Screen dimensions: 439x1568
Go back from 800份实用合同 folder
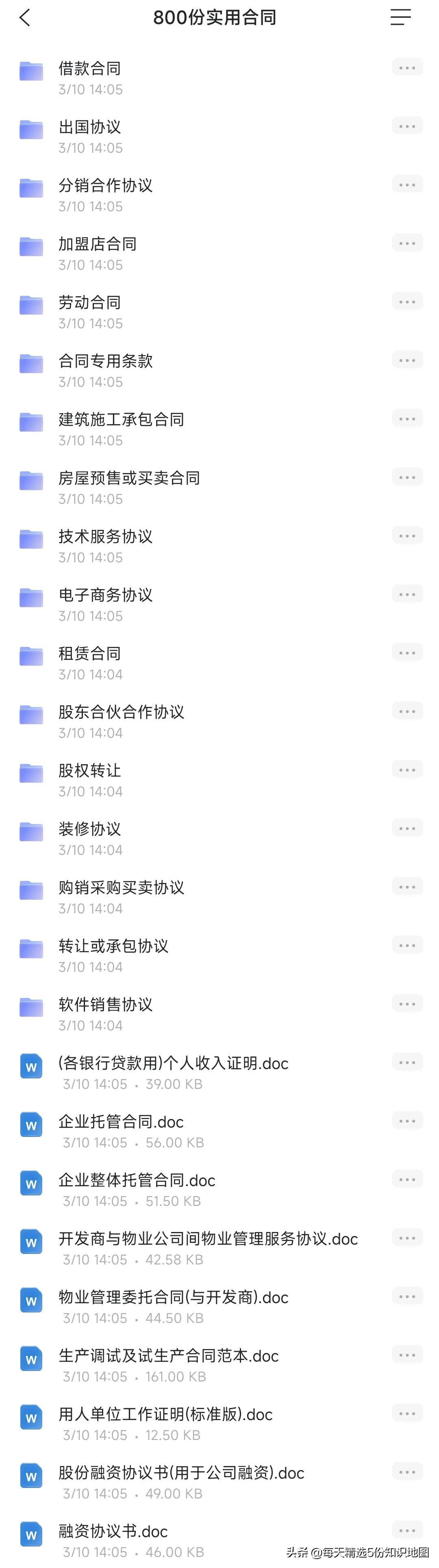(25, 18)
